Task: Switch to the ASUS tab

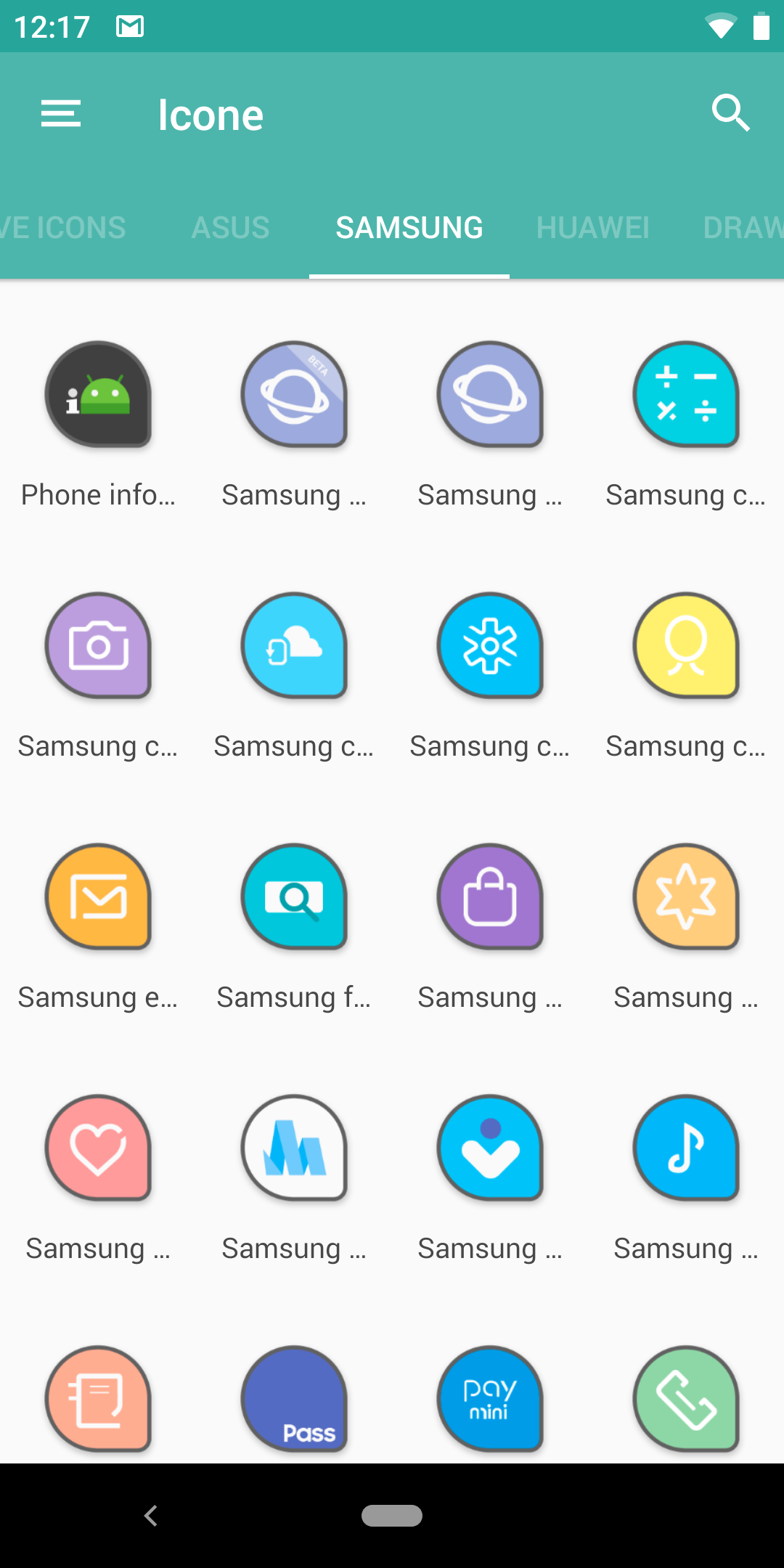Action: pos(230,228)
